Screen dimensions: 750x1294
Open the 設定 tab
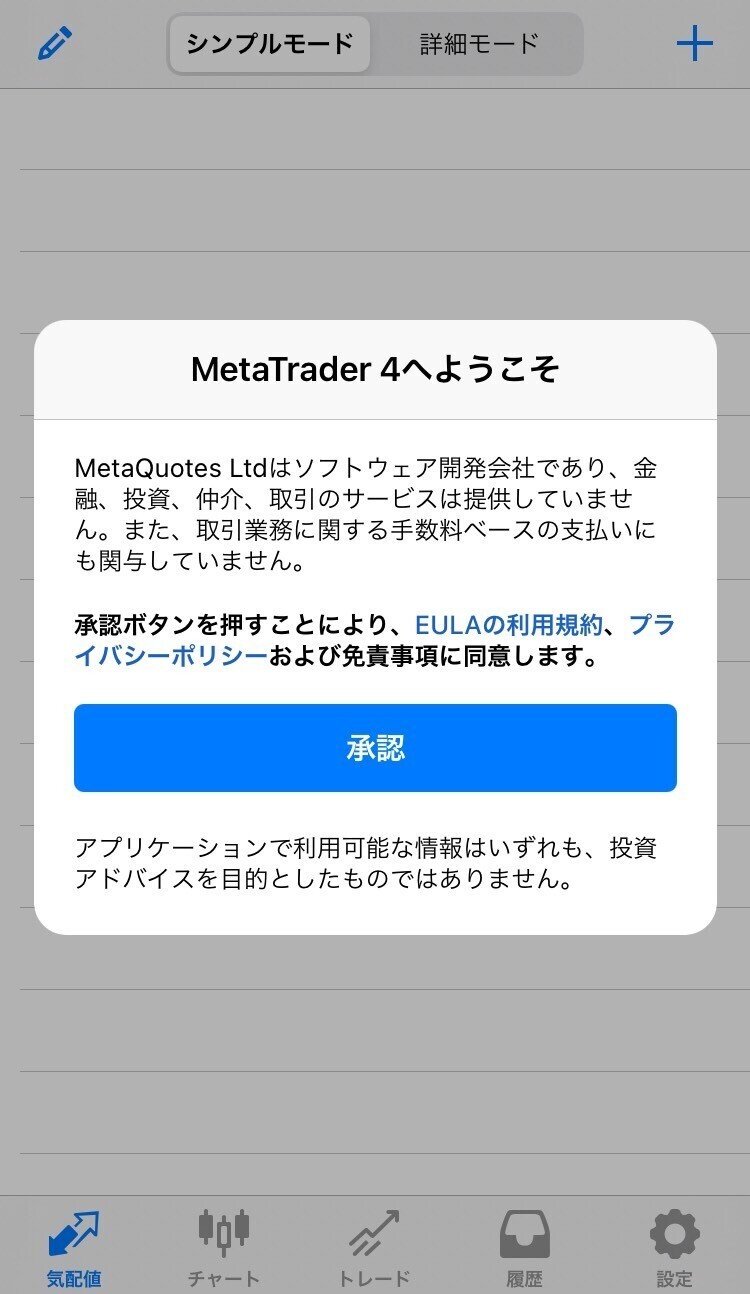674,1248
